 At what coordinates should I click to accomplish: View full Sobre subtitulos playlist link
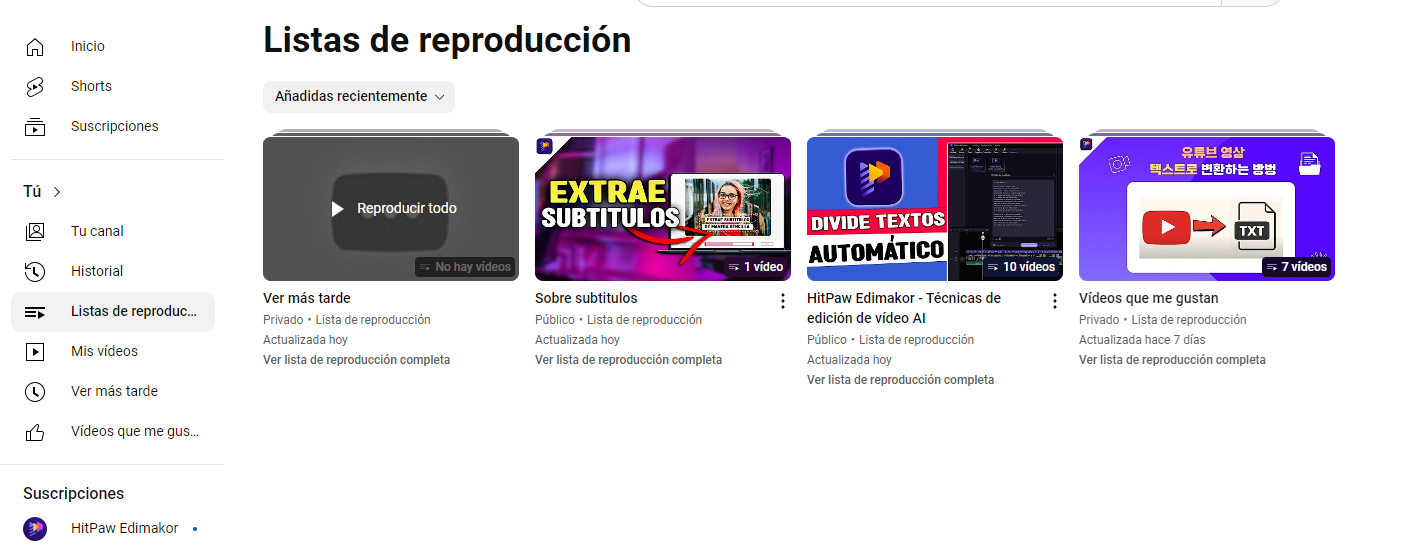pos(628,360)
